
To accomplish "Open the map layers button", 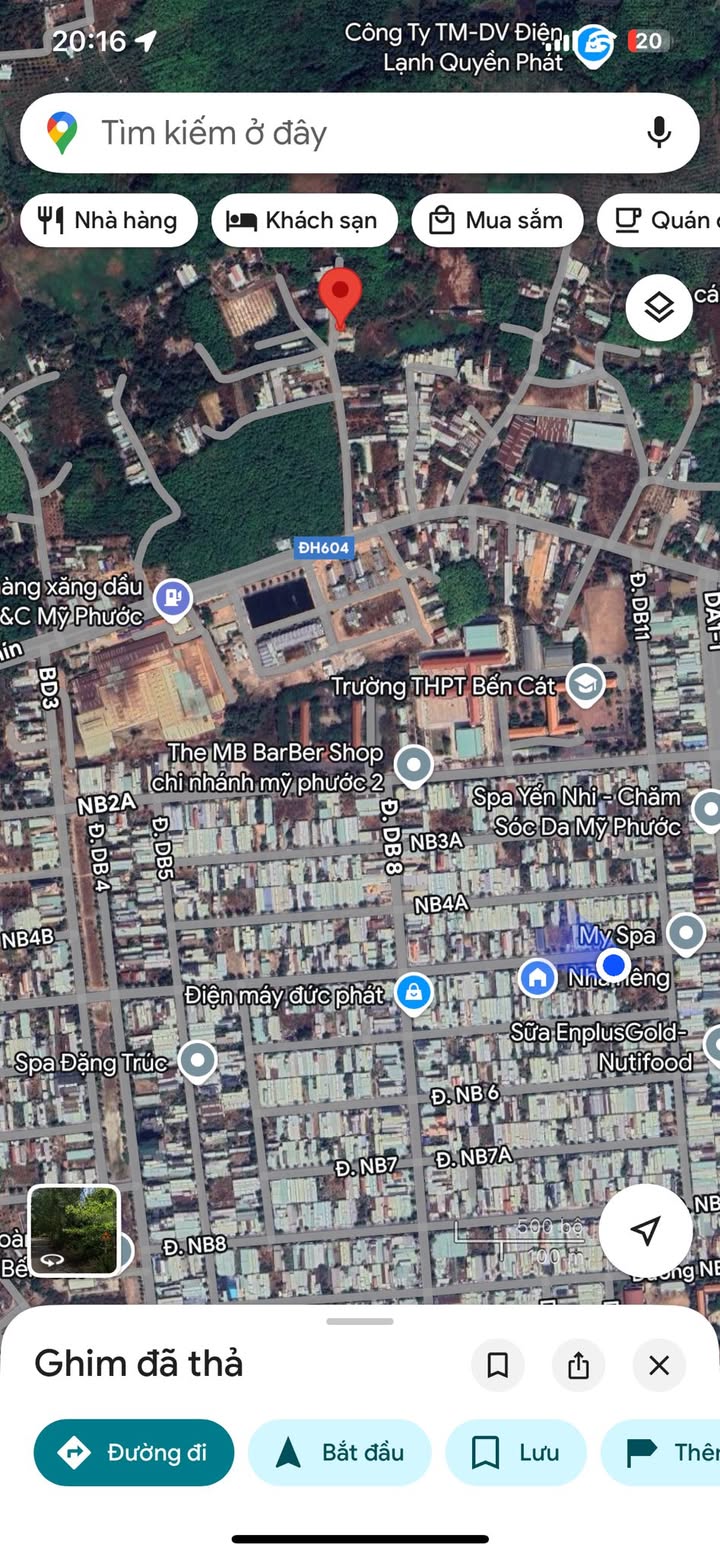I will (659, 308).
